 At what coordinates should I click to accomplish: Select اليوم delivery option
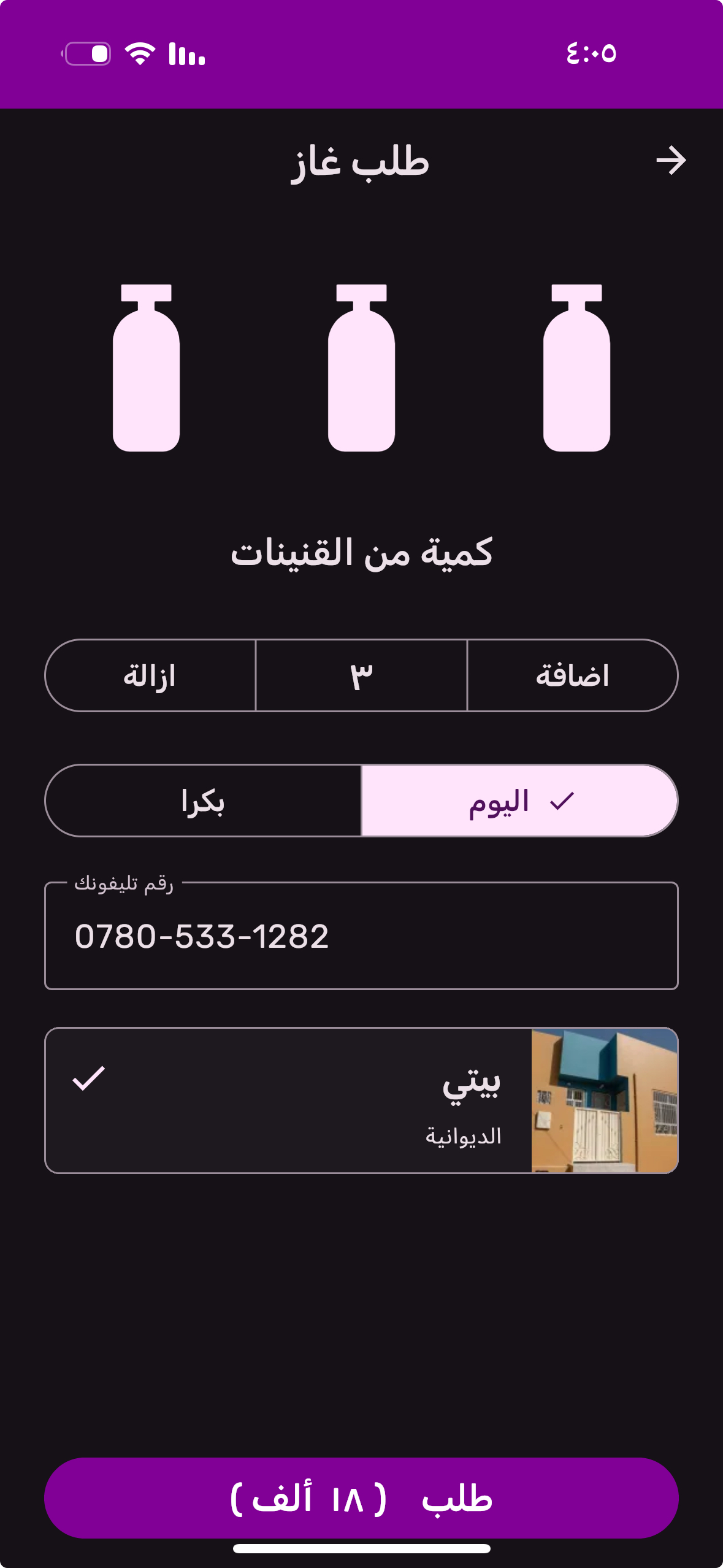[x=519, y=801]
